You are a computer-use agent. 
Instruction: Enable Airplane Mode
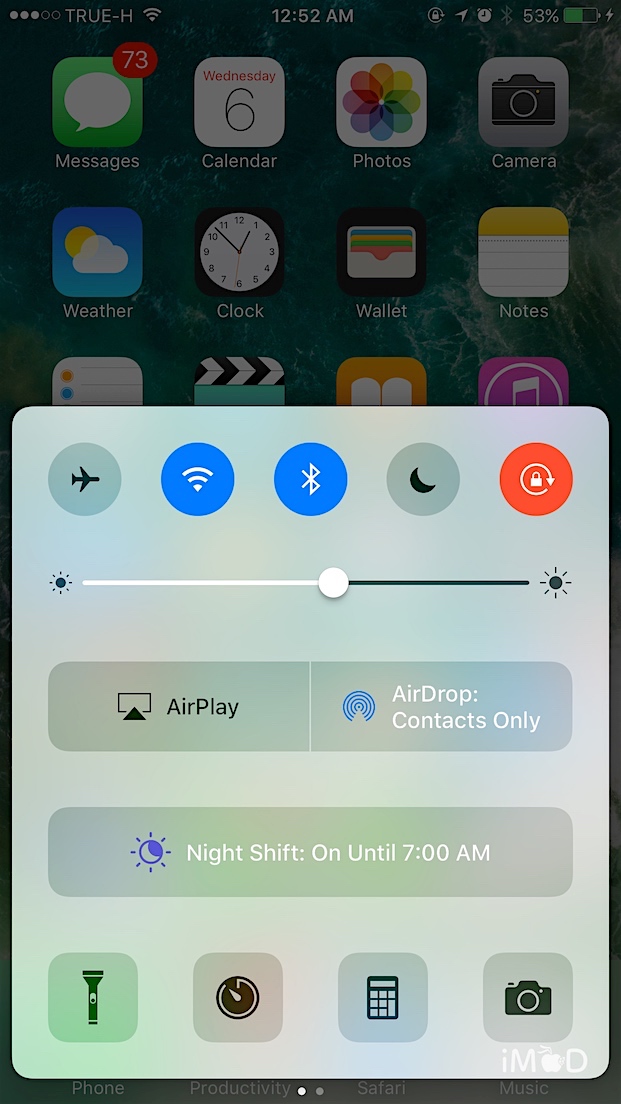tap(85, 480)
